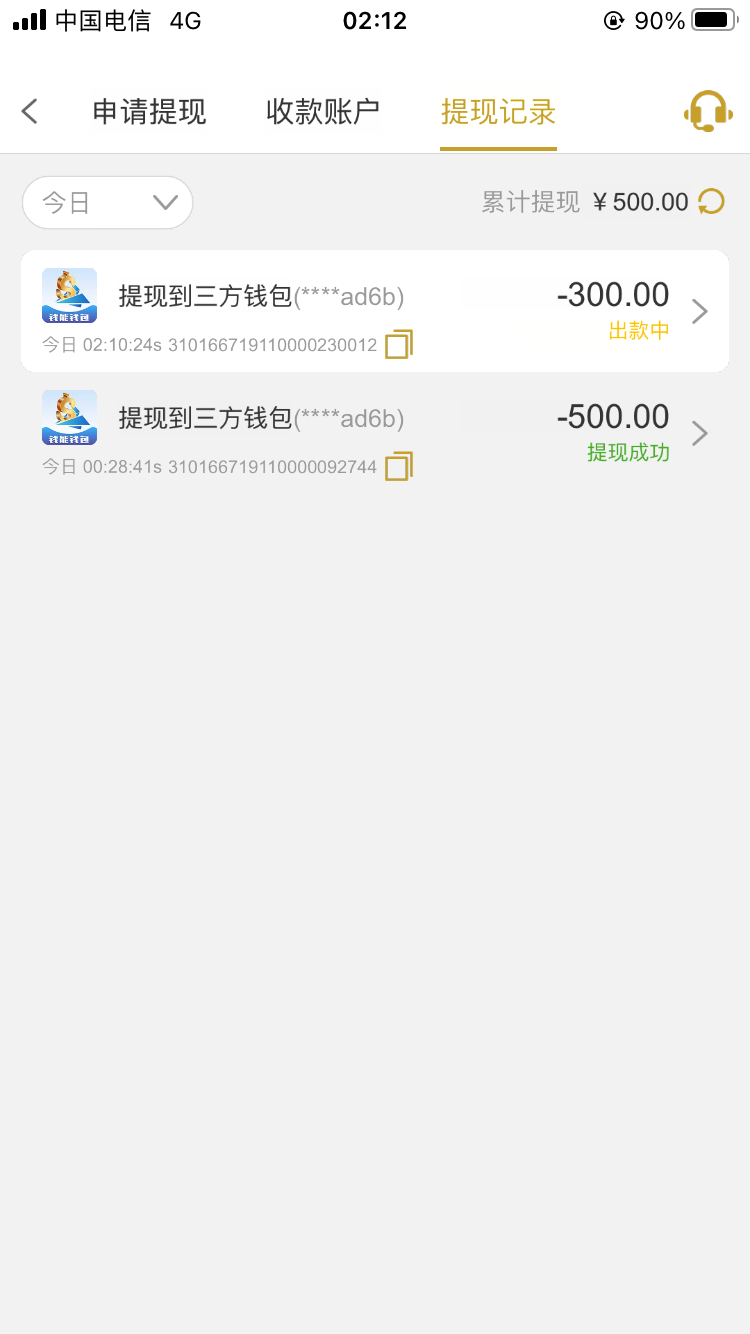The width and height of the screenshot is (750, 1334).
Task: Open the 今日 date filter dropdown
Action: pos(107,202)
